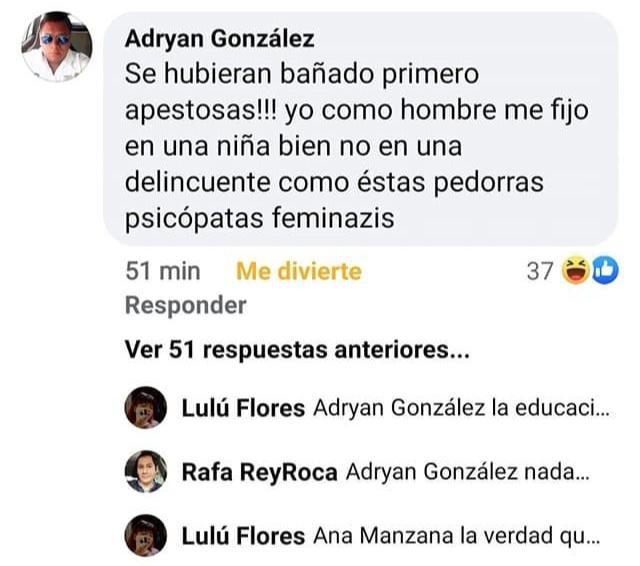Tap the Me divierte reaction button
Screen dimensions: 640x566
[298, 271]
